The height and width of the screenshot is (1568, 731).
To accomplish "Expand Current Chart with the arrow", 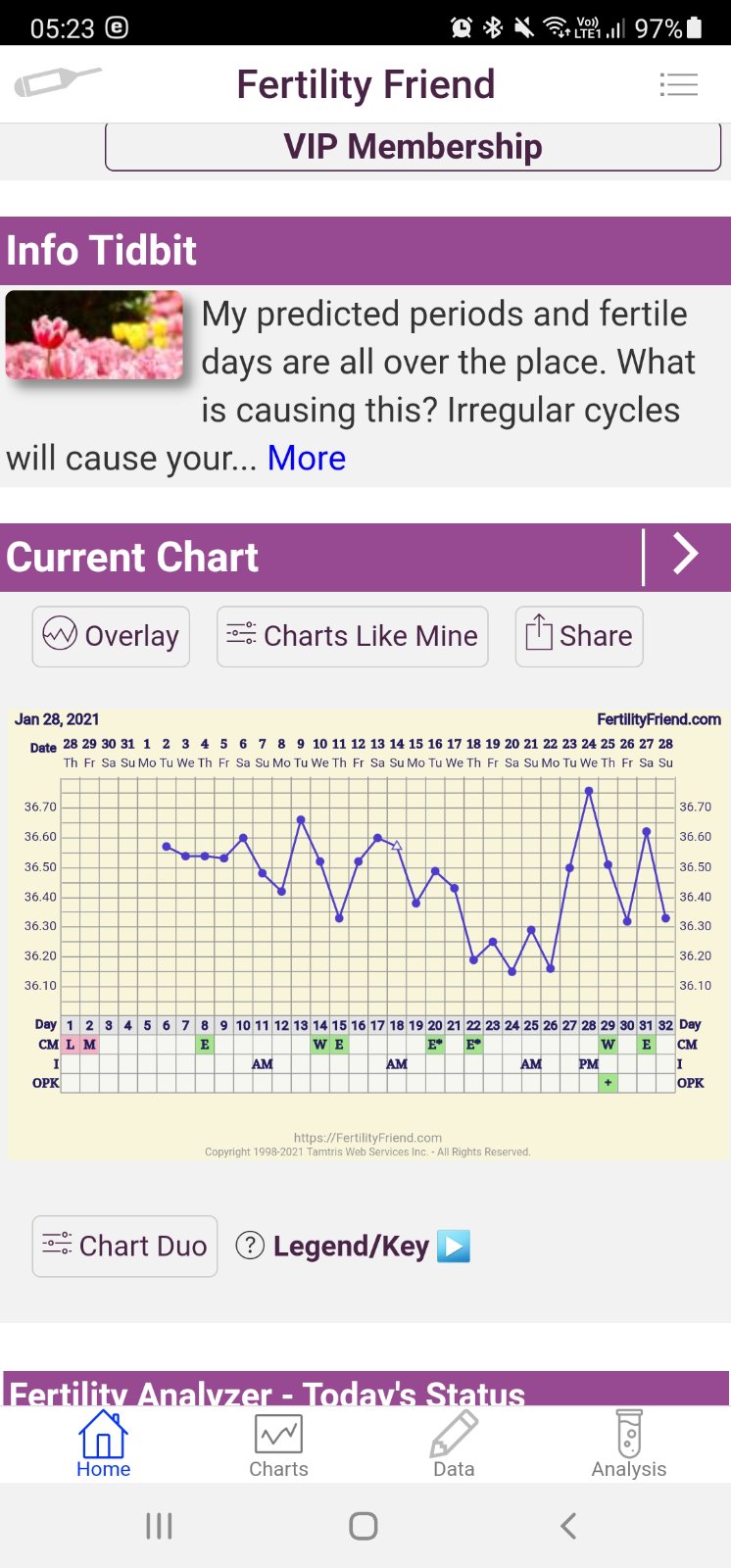I will pyautogui.click(x=686, y=556).
